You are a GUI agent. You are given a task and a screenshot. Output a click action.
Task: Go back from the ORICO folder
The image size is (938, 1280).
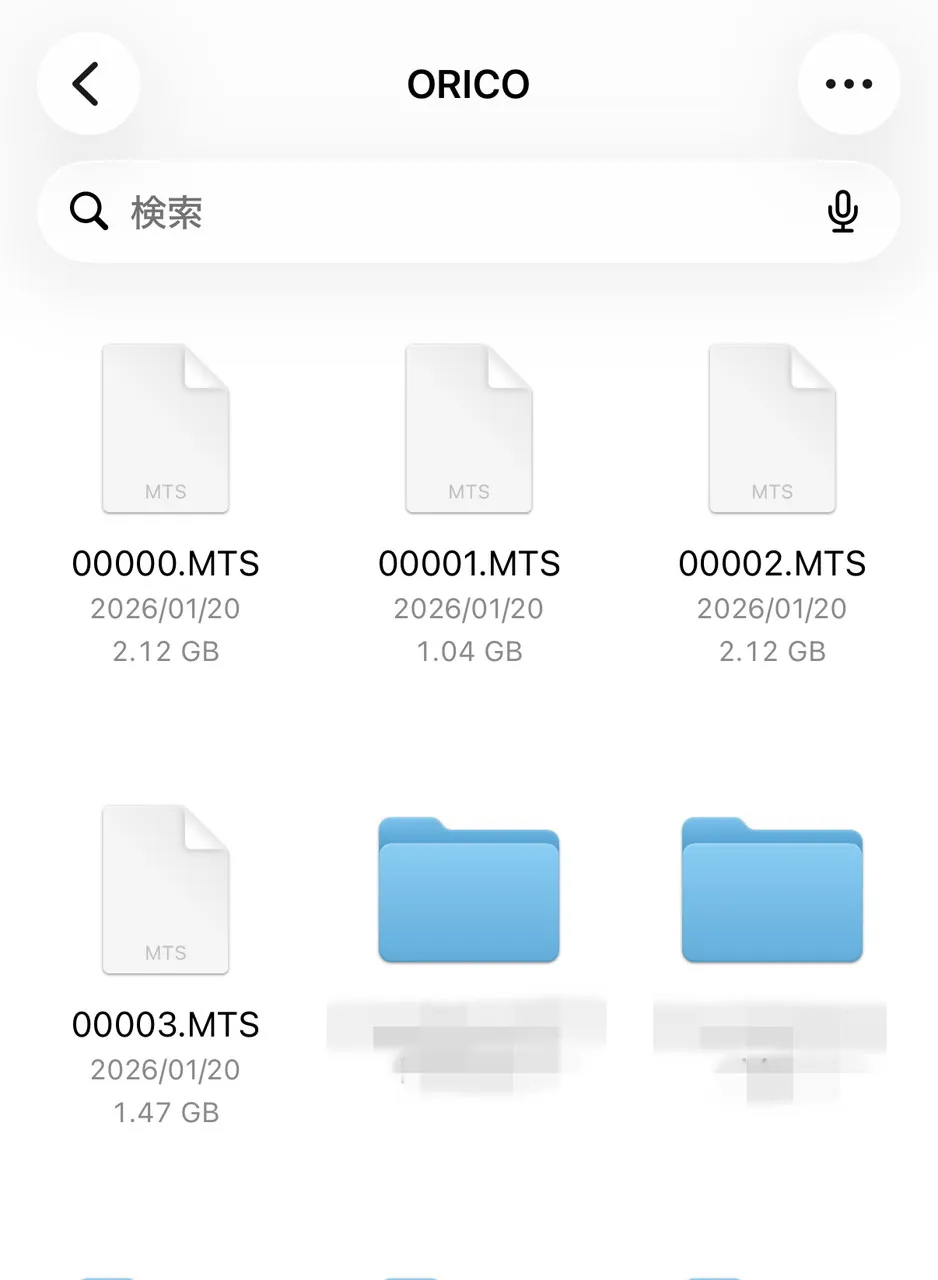tap(88, 84)
